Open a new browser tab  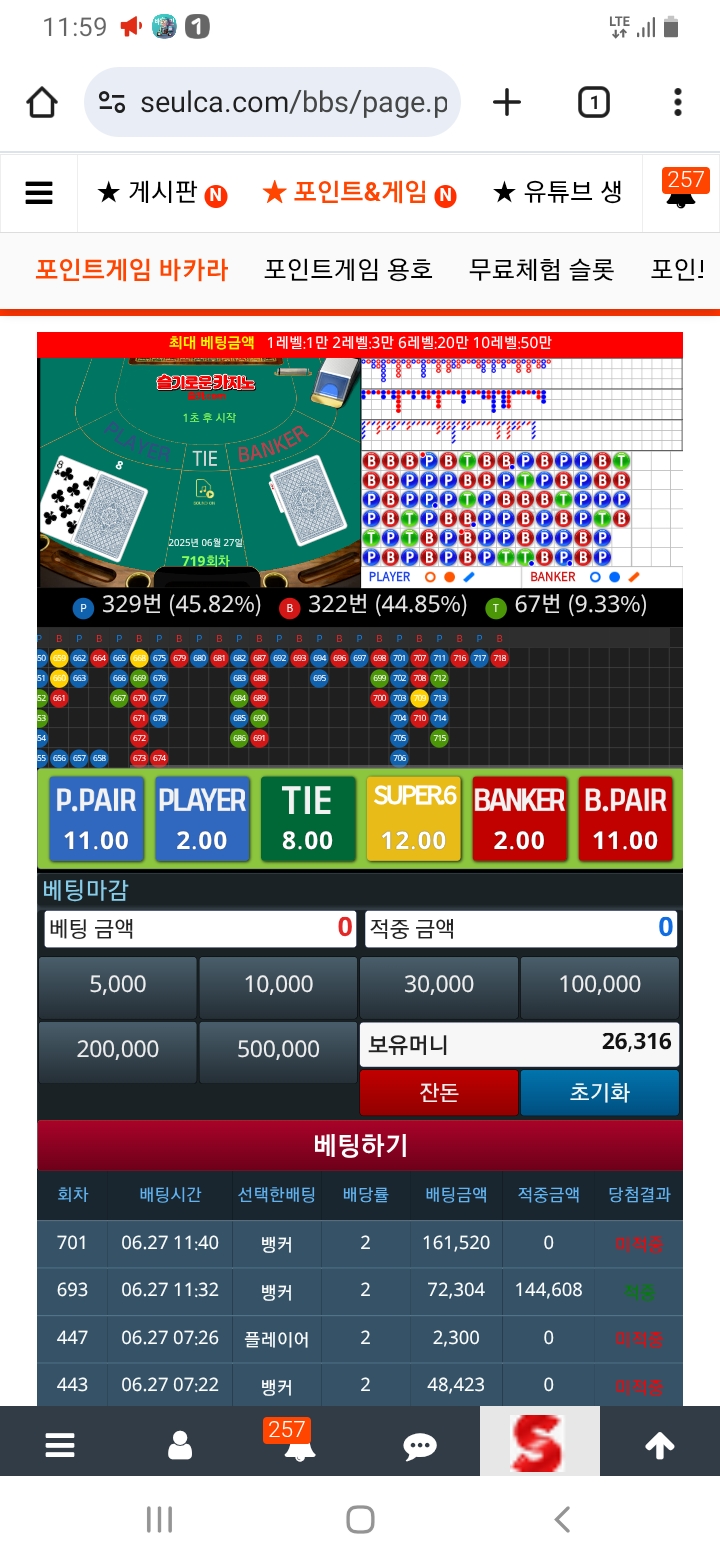pyautogui.click(x=507, y=102)
